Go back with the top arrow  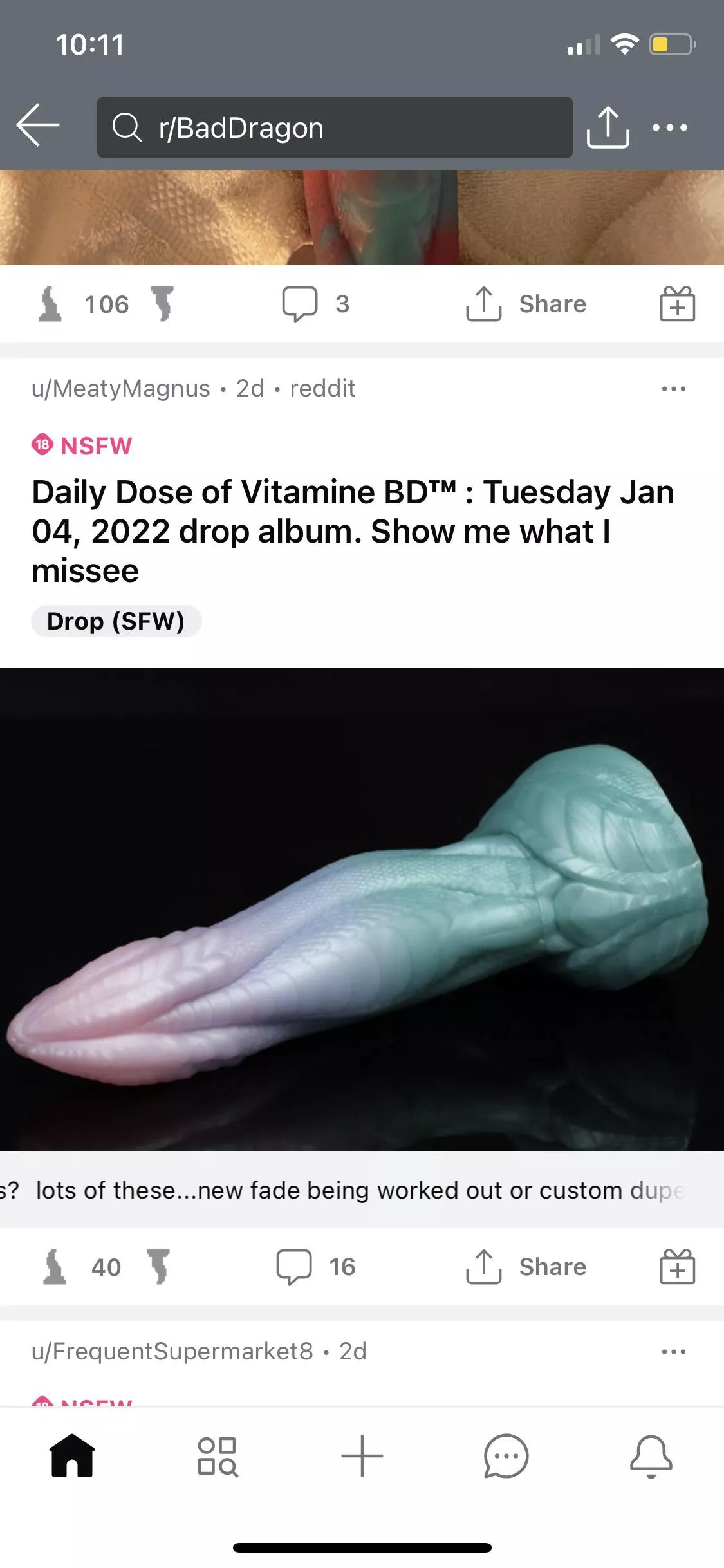point(39,126)
